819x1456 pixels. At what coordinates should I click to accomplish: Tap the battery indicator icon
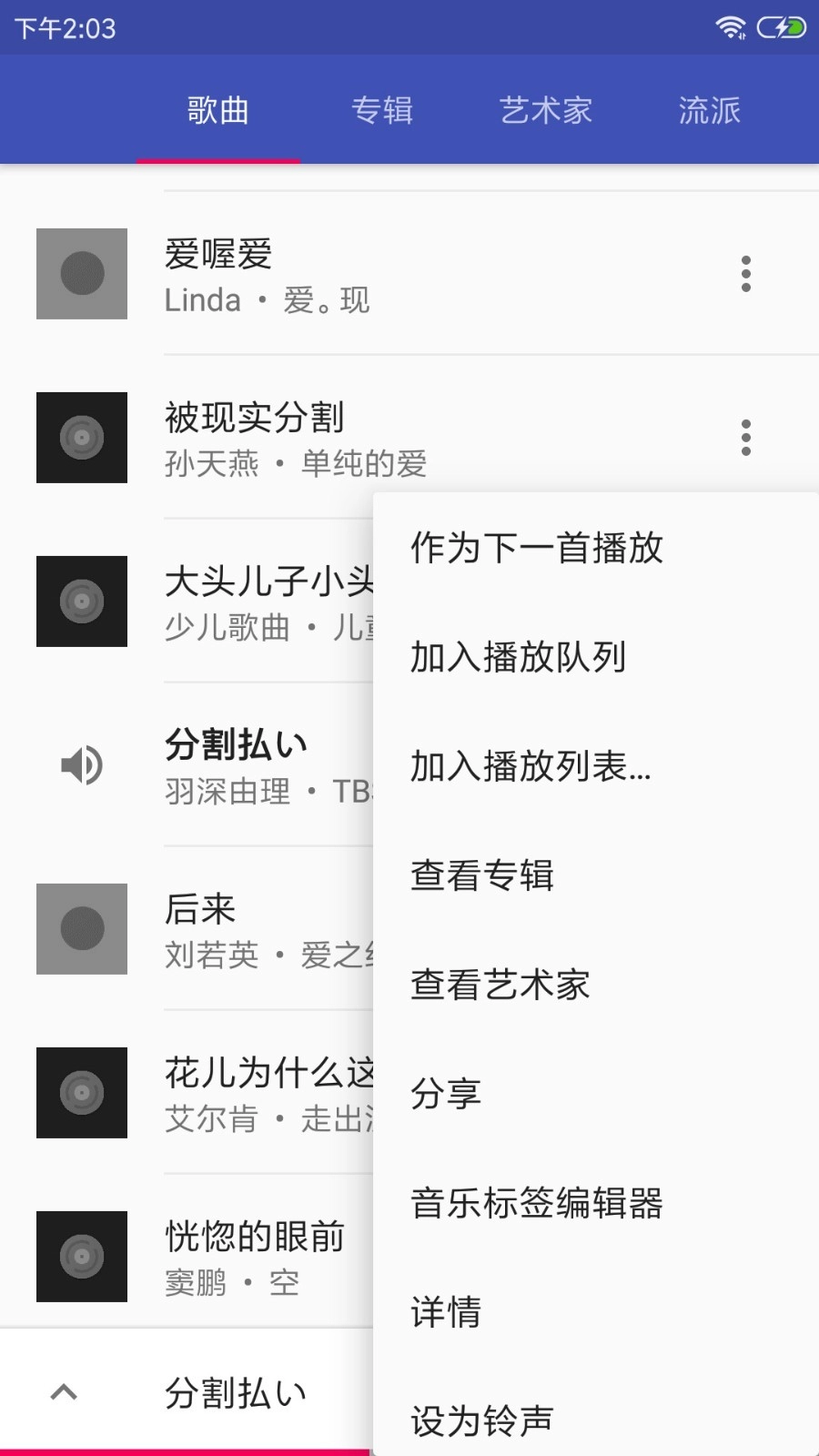(x=780, y=27)
